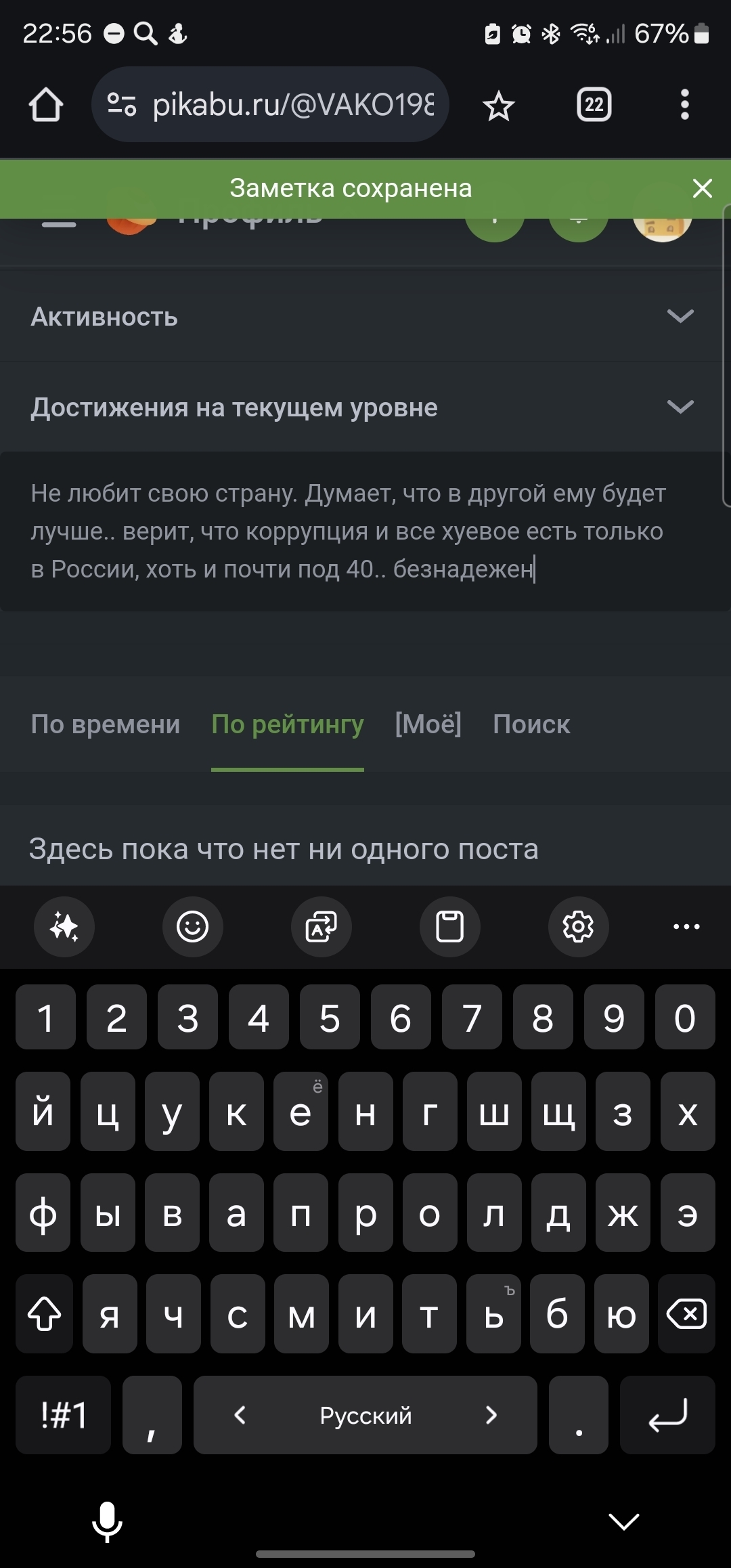Open the tab switcher showing 22 tabs
Viewport: 731px width, 1568px height.
594,105
